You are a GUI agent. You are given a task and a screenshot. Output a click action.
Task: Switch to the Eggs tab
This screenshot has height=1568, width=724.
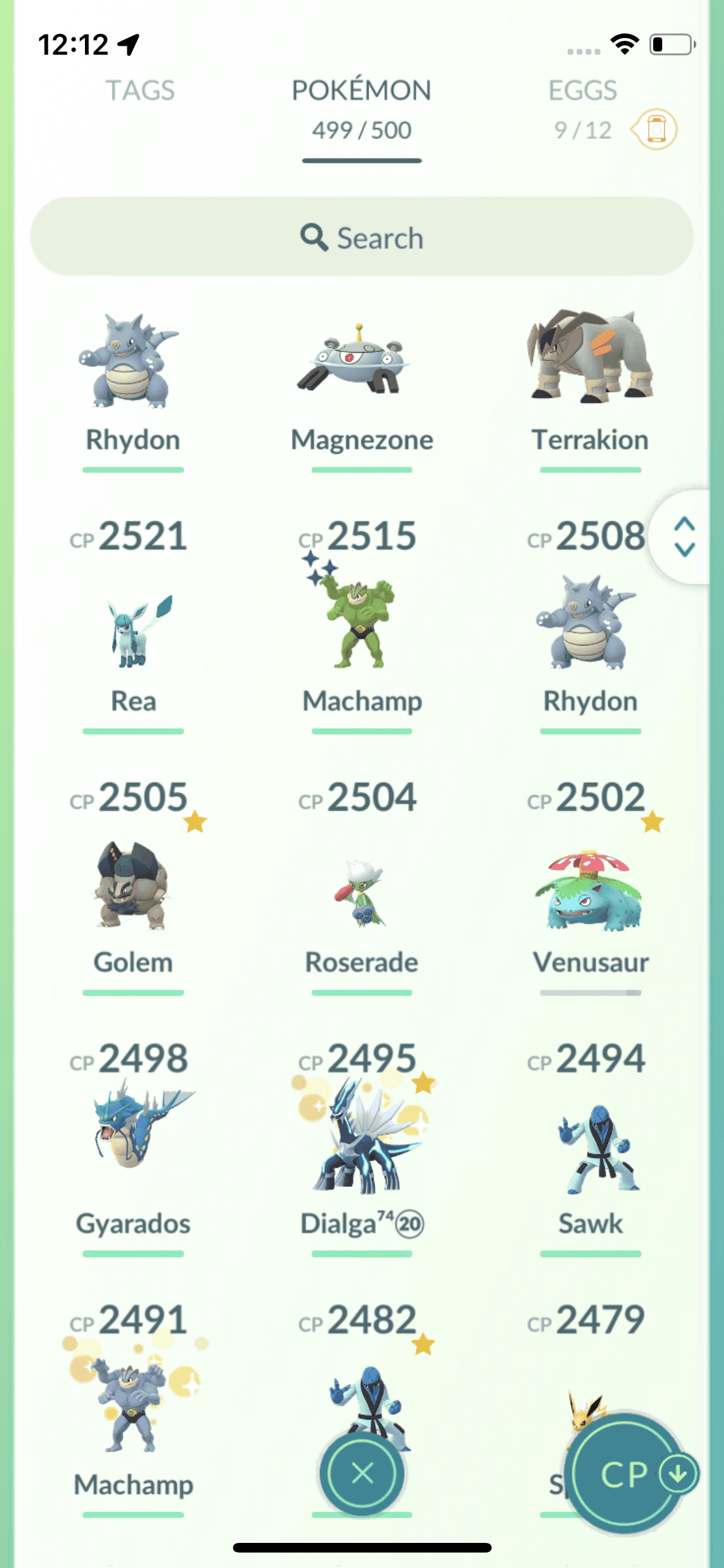click(x=582, y=91)
